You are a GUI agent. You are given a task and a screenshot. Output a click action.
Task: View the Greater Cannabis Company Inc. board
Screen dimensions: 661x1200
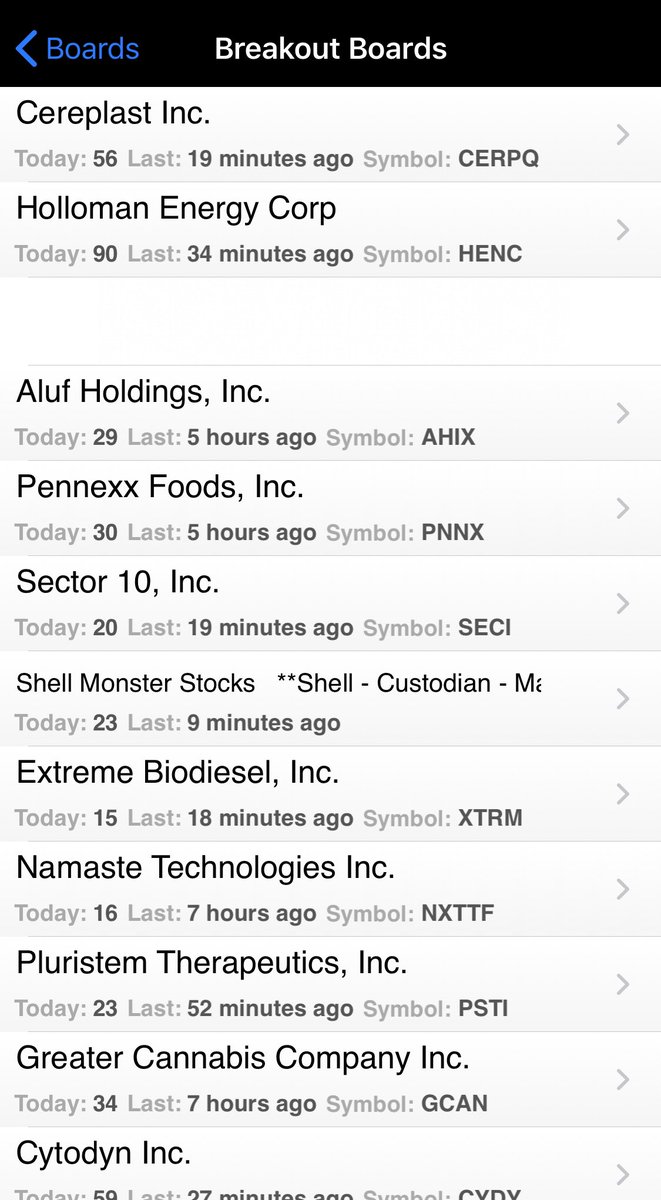click(x=330, y=1078)
